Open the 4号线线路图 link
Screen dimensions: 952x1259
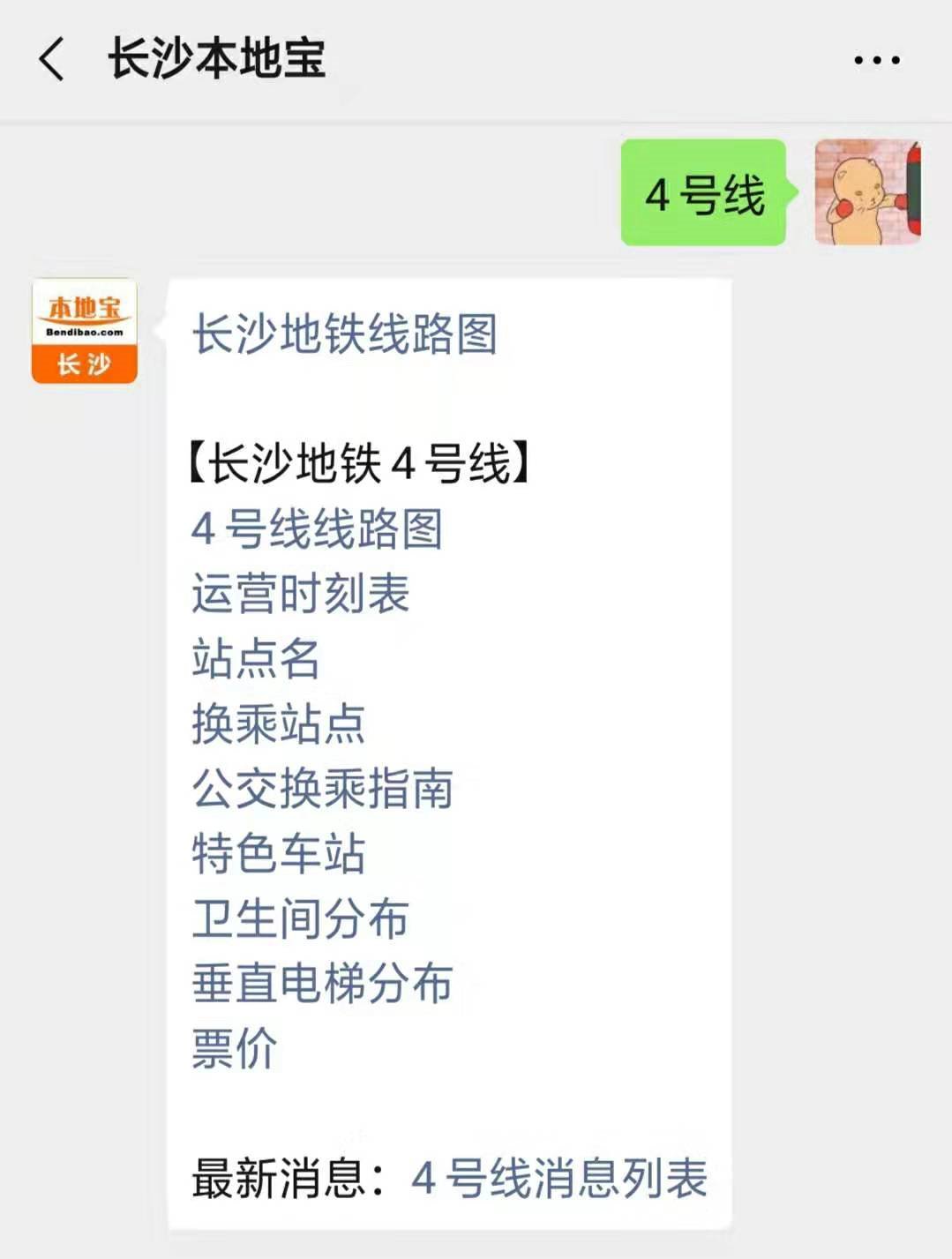[317, 528]
